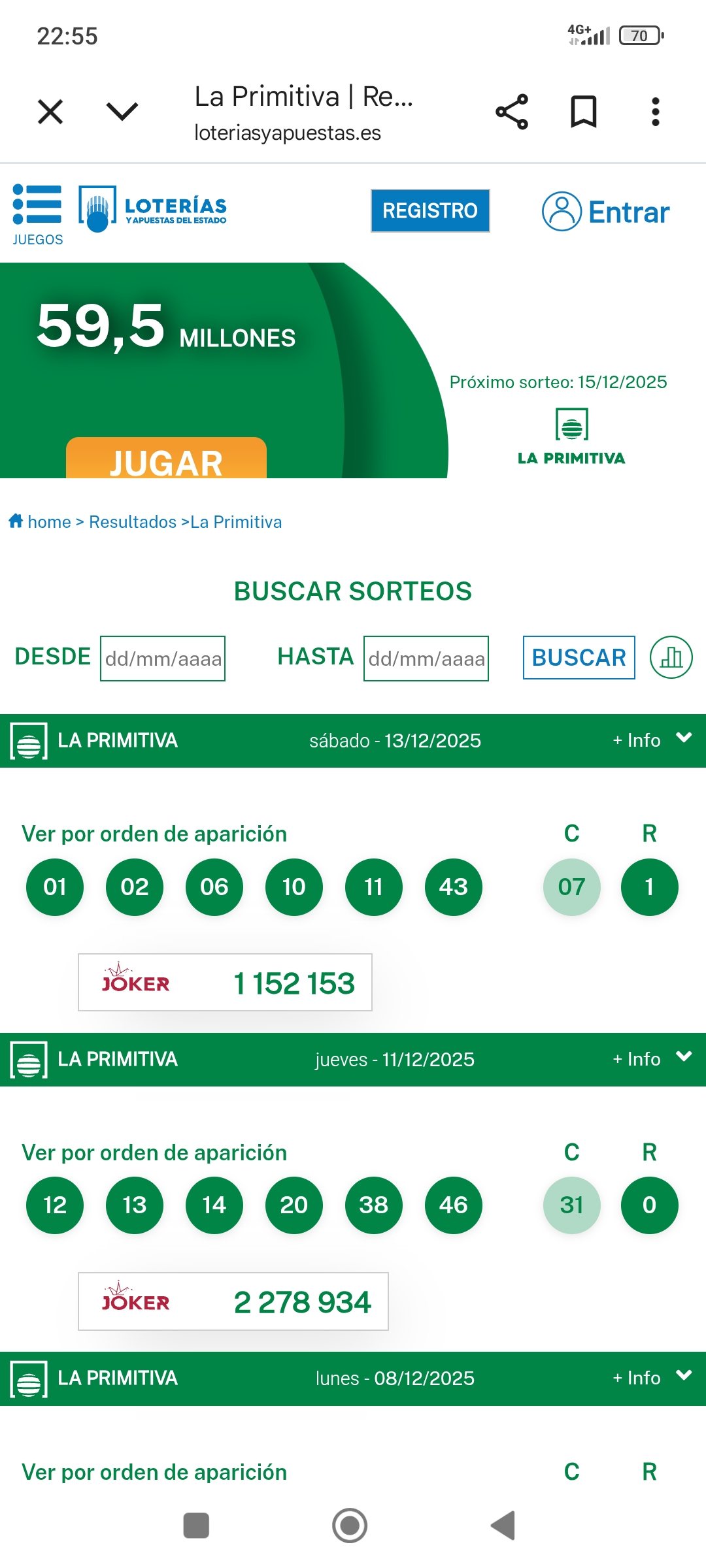Share the La Primitiva page
Screen dimensions: 706x1568
(x=512, y=112)
